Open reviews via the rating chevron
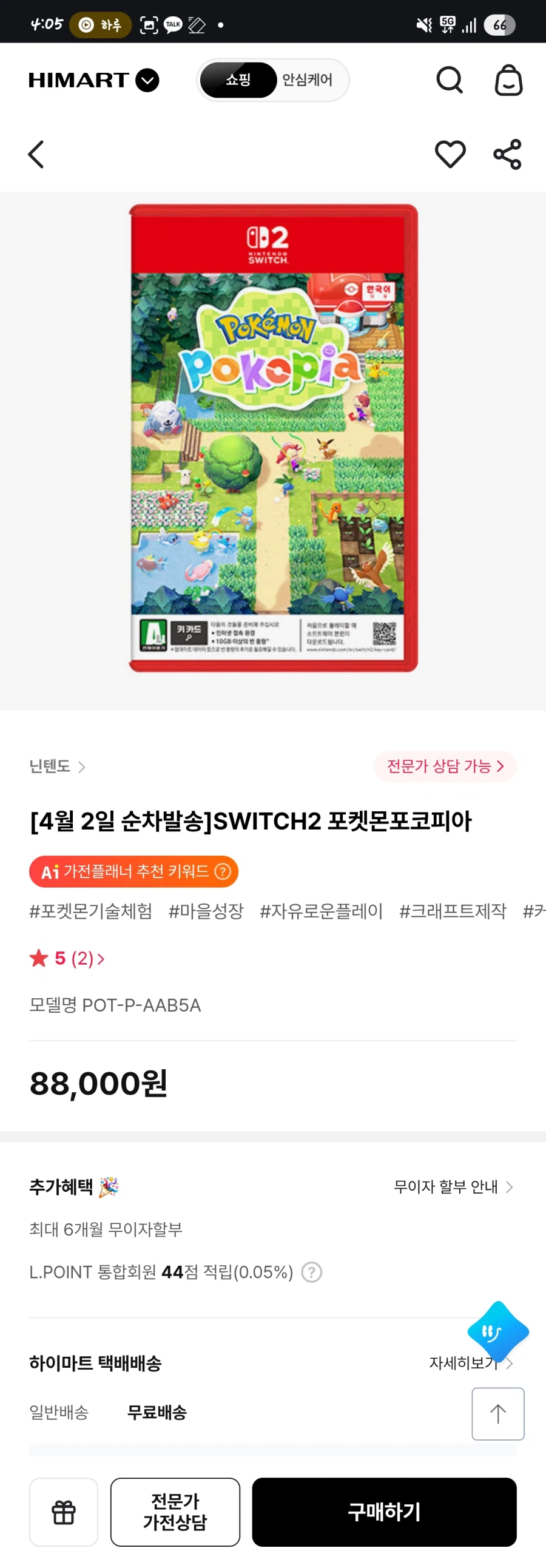Viewport: 546px width, 1568px height. 100,958
